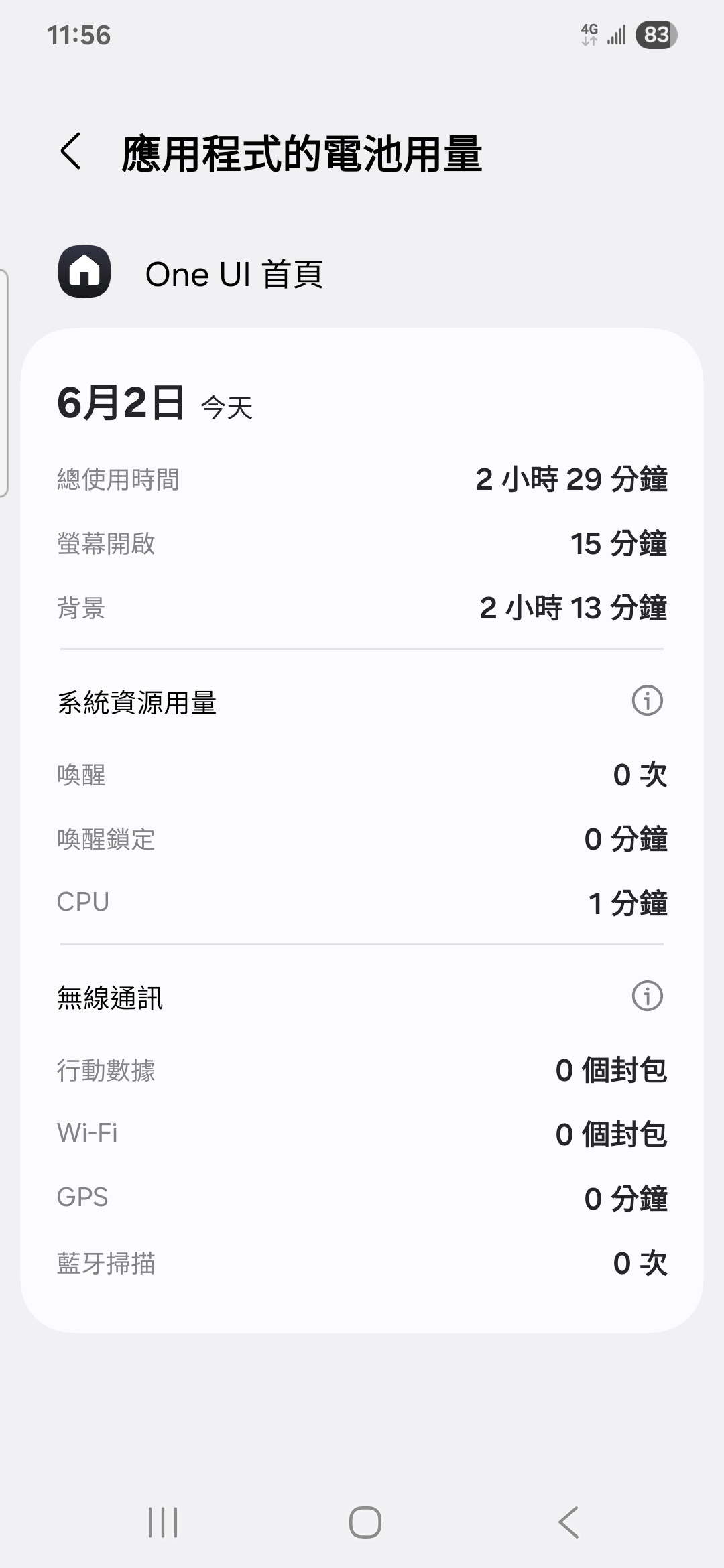Open the info icon beside 系統資源用量
The width and height of the screenshot is (724, 1568).
647,701
